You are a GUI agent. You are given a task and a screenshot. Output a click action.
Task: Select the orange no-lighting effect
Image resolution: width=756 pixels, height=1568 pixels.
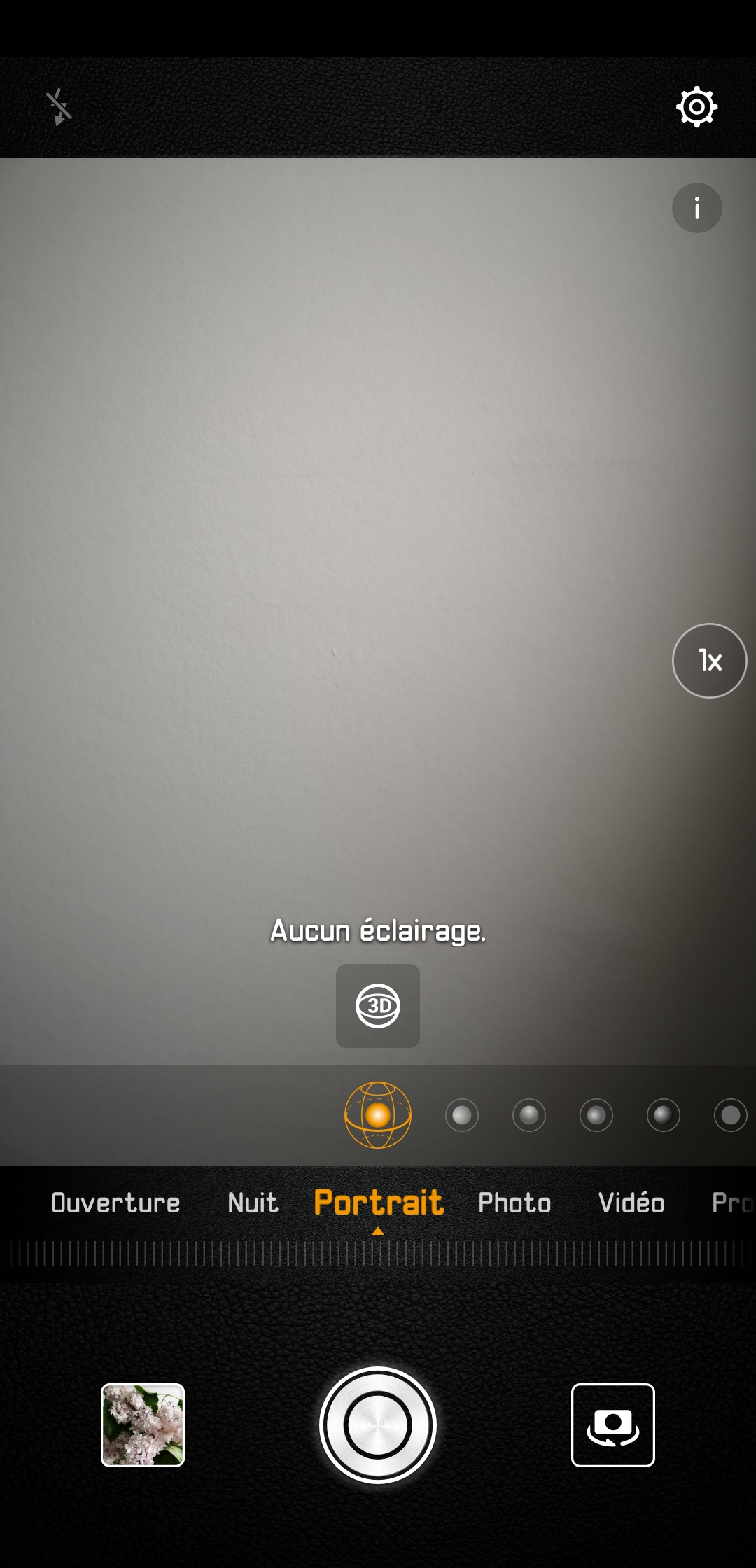coord(378,1115)
